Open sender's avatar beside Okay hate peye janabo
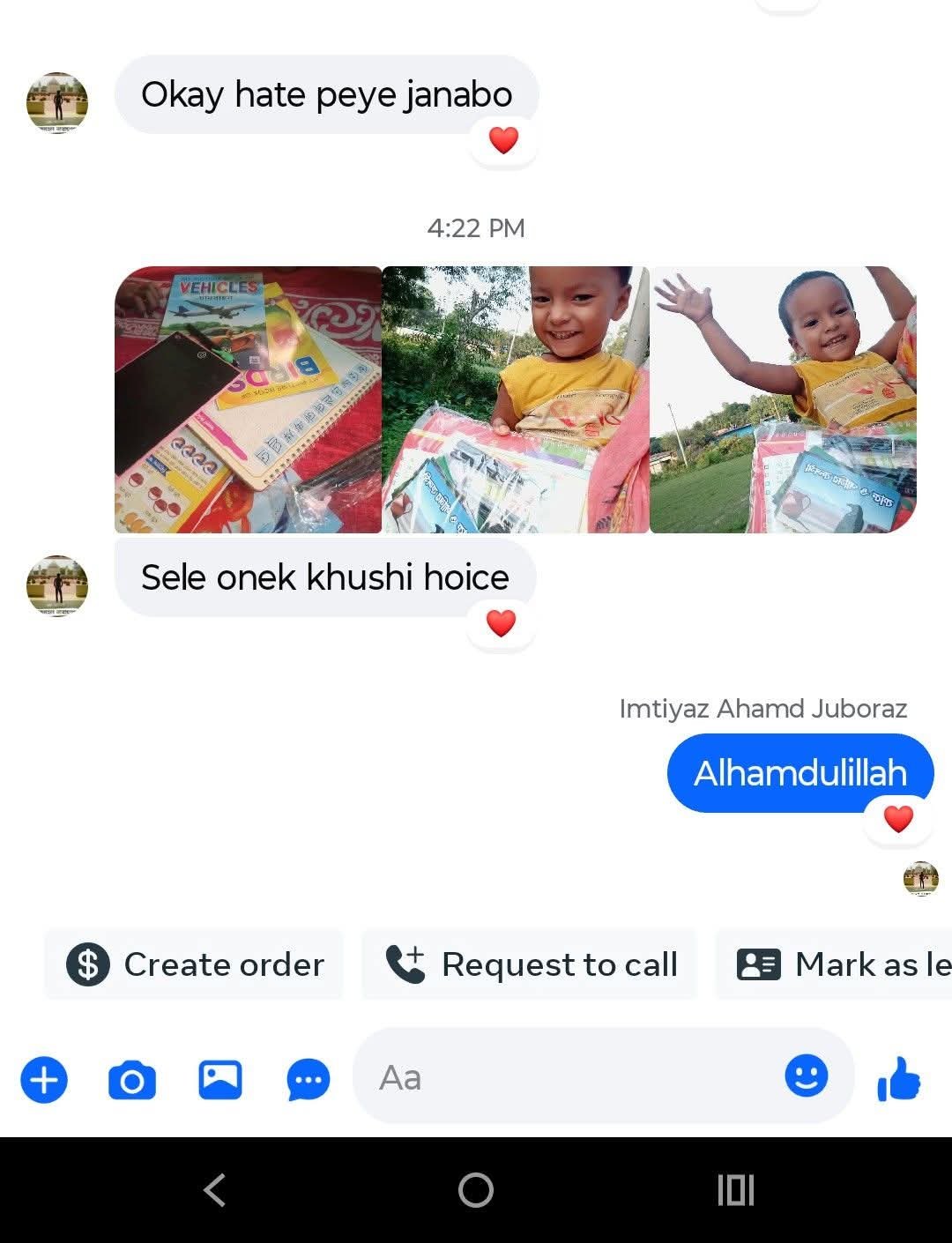The width and height of the screenshot is (952, 1243). (57, 103)
